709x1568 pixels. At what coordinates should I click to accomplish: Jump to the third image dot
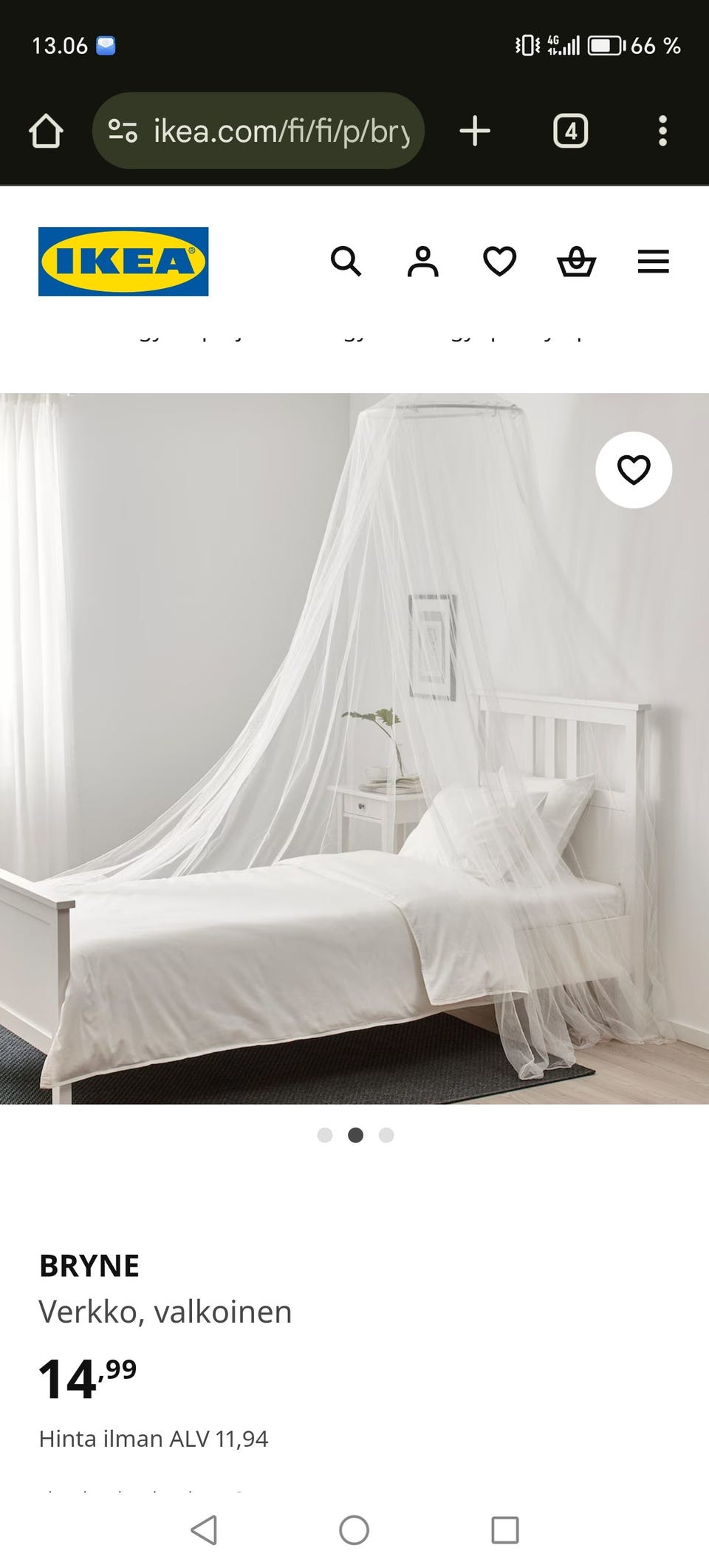click(386, 1135)
